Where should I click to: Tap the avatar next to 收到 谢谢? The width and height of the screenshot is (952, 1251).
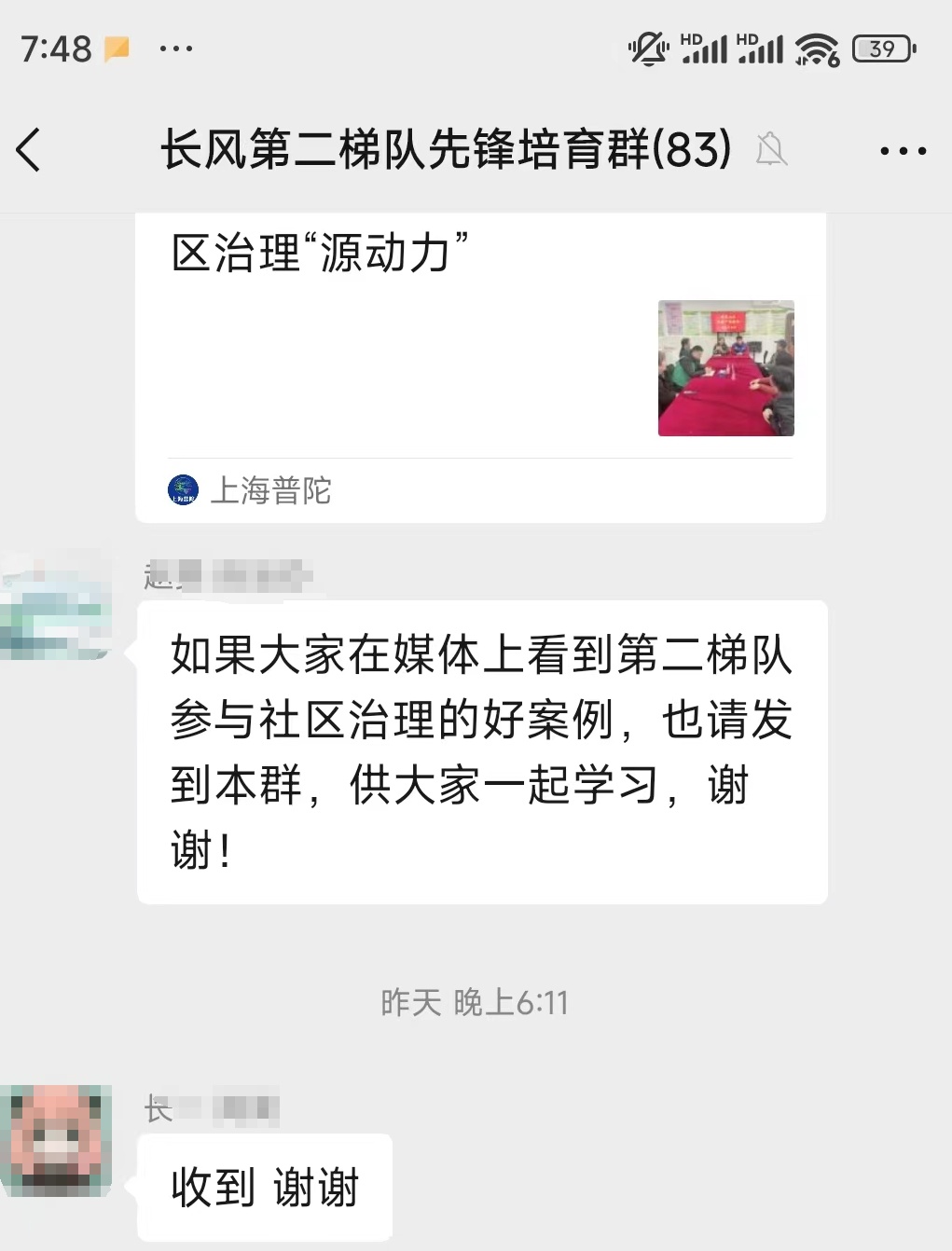click(x=57, y=1140)
